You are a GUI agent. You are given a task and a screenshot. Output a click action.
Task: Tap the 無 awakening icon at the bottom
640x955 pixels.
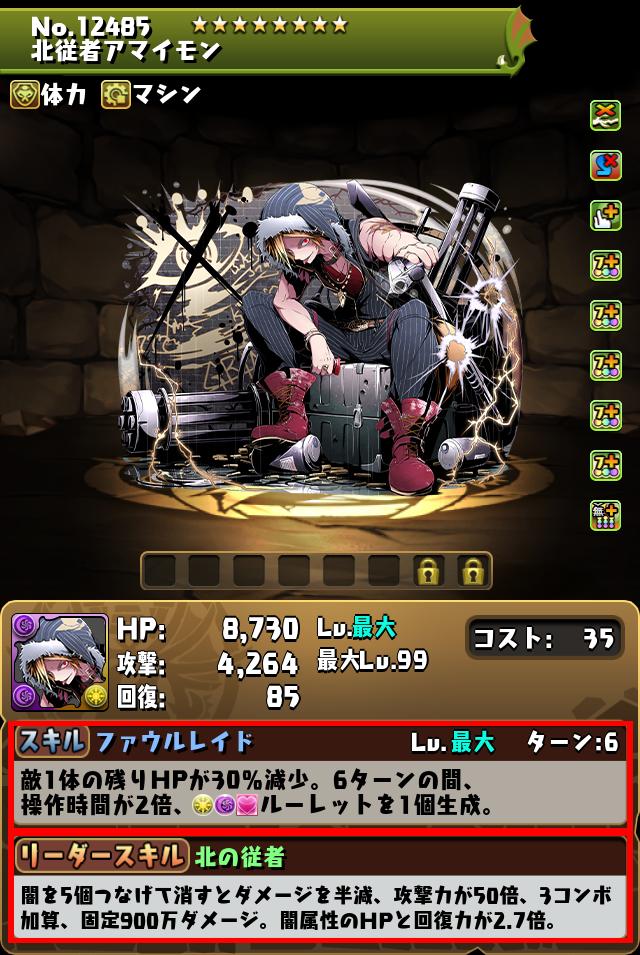point(605,514)
